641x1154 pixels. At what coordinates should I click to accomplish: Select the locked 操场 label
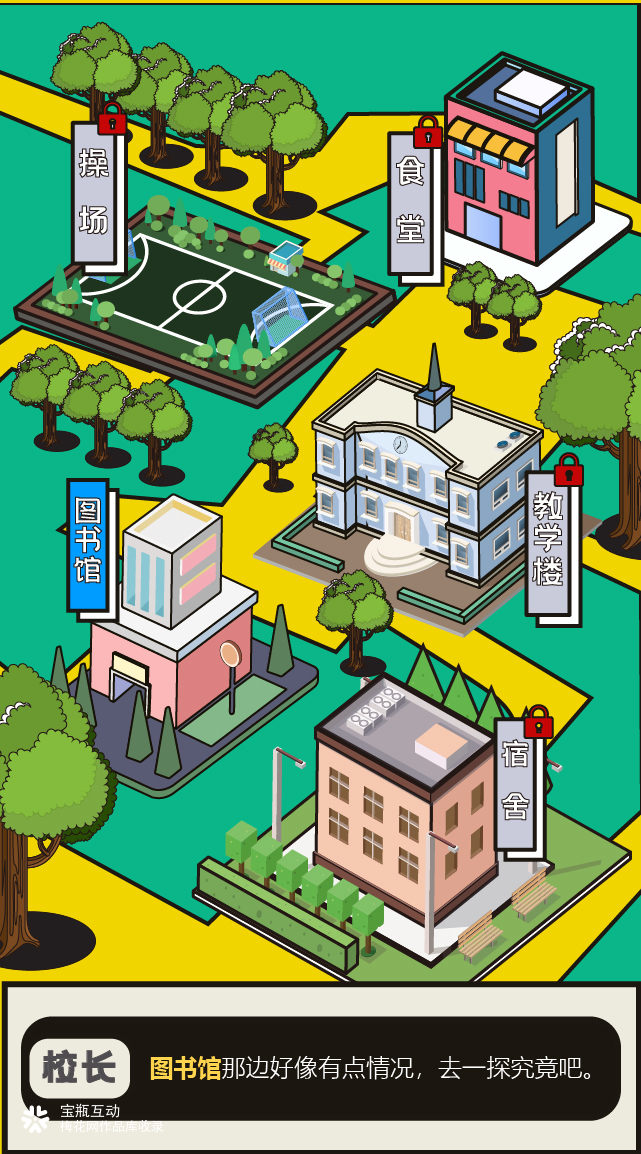tap(93, 193)
